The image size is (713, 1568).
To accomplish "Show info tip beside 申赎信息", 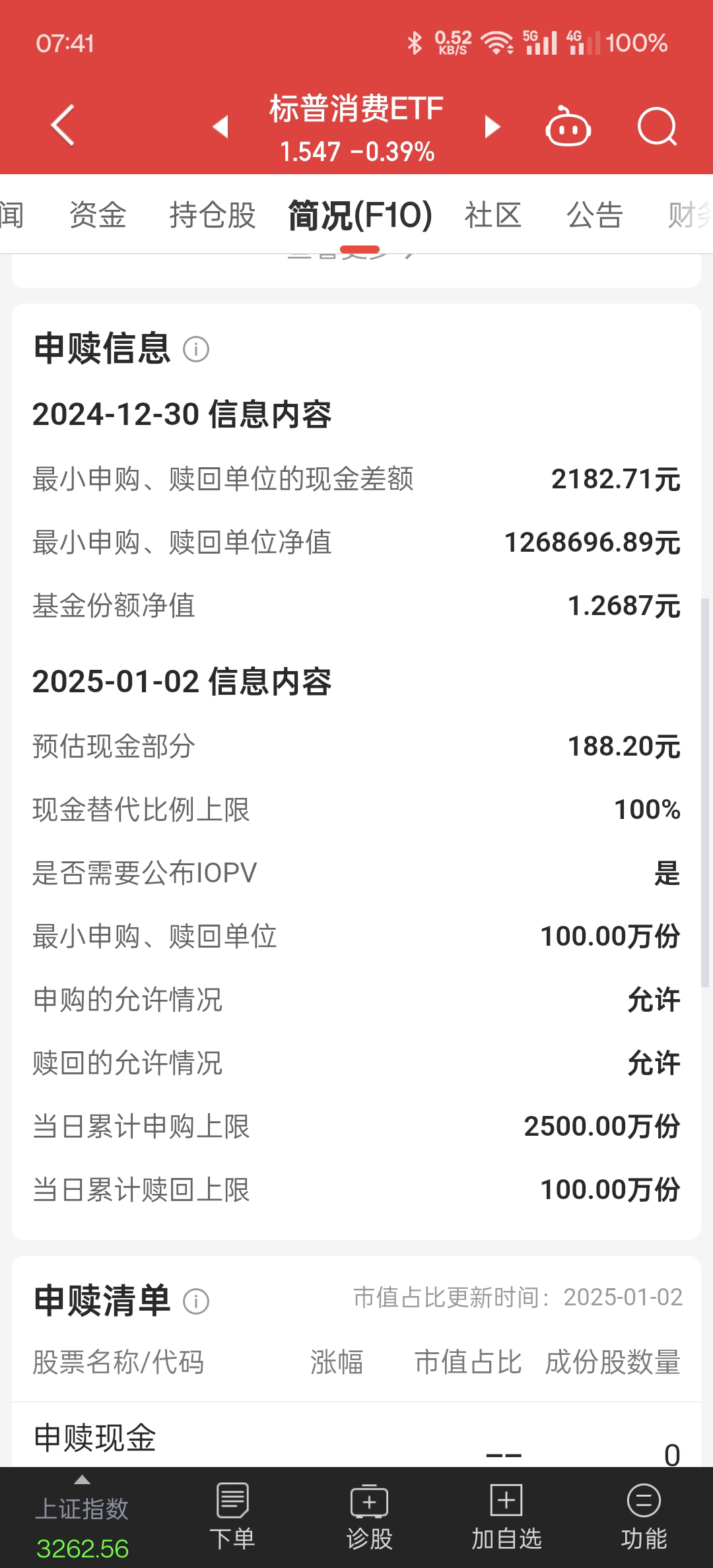I will 196,349.
